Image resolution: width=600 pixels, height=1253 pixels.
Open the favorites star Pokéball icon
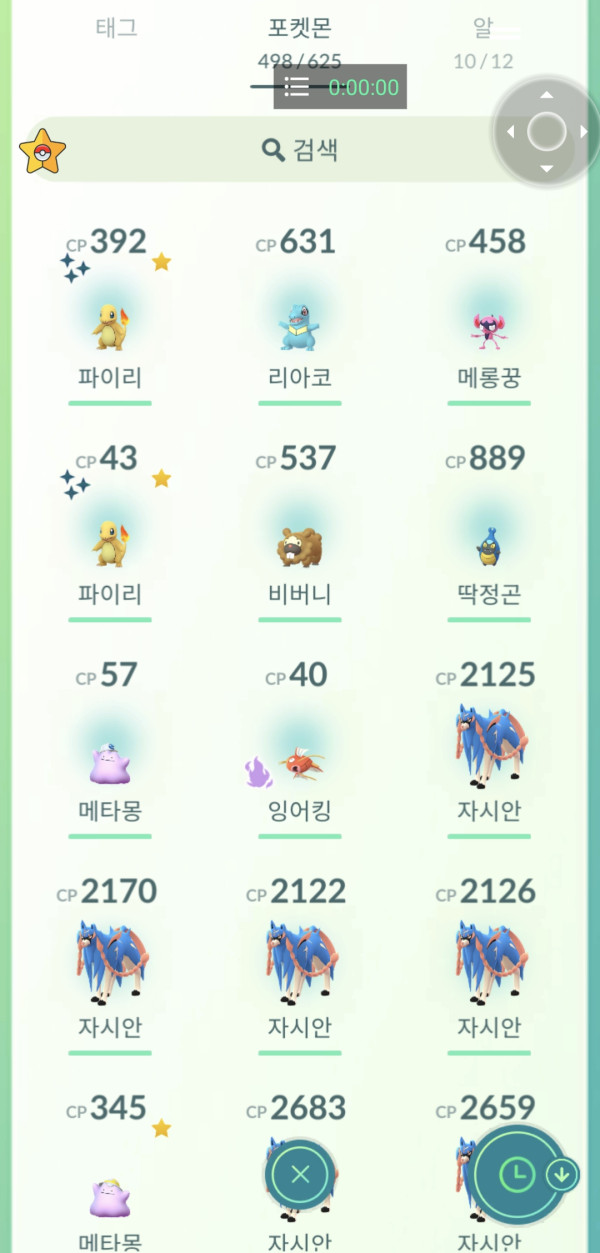(42, 153)
